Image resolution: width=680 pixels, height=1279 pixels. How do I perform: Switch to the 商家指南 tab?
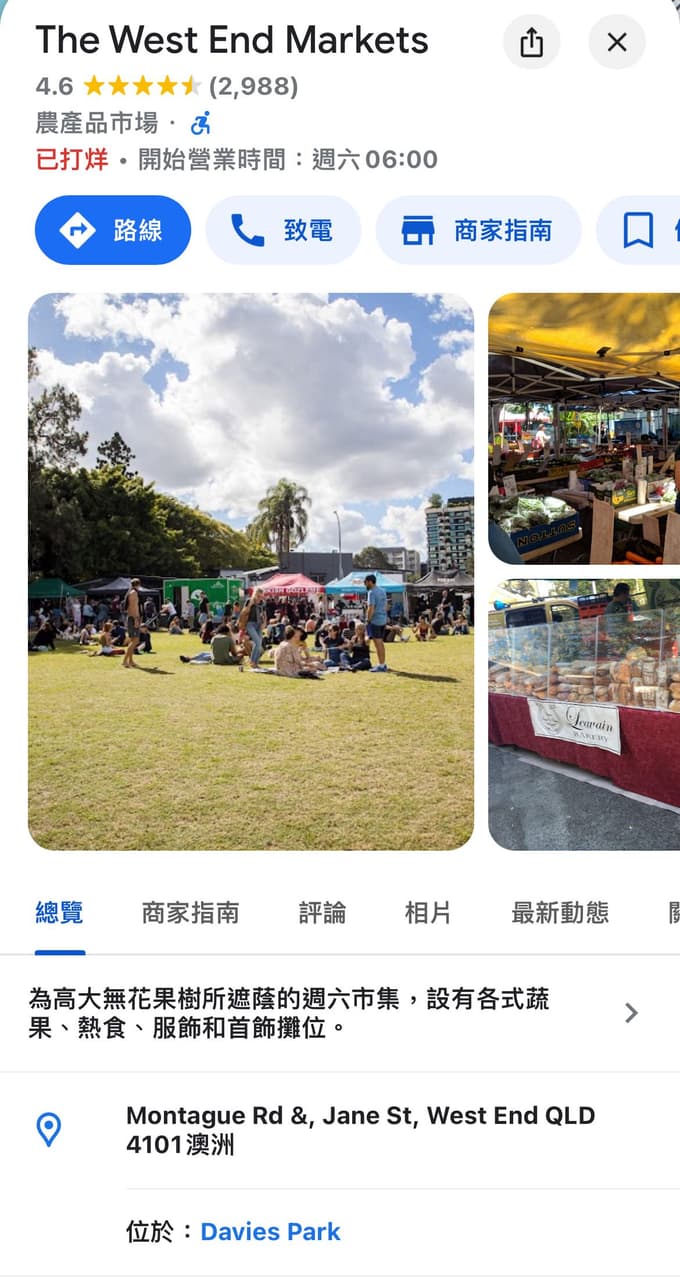click(x=190, y=912)
